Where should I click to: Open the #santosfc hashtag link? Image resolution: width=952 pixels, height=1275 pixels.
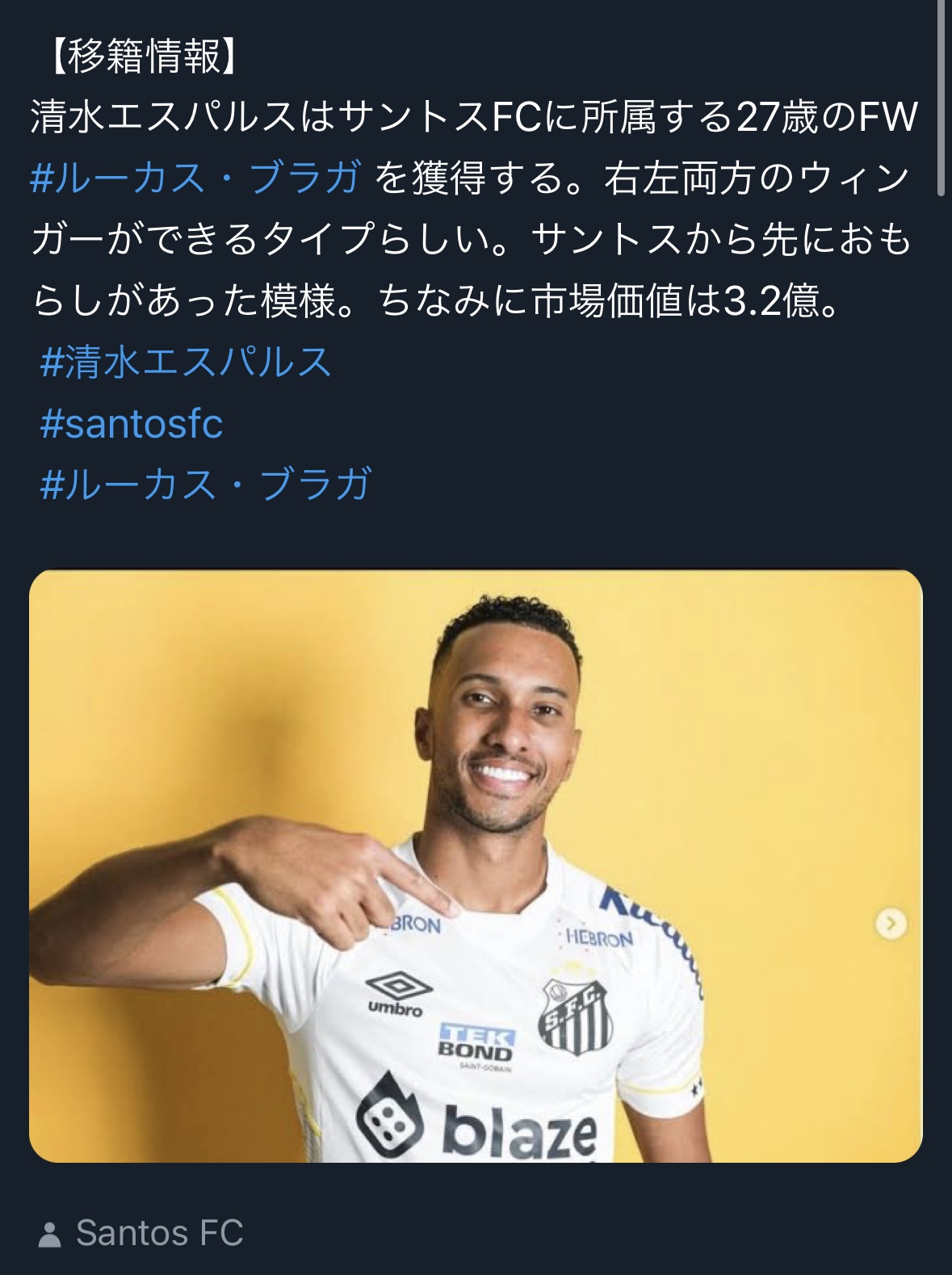[132, 424]
